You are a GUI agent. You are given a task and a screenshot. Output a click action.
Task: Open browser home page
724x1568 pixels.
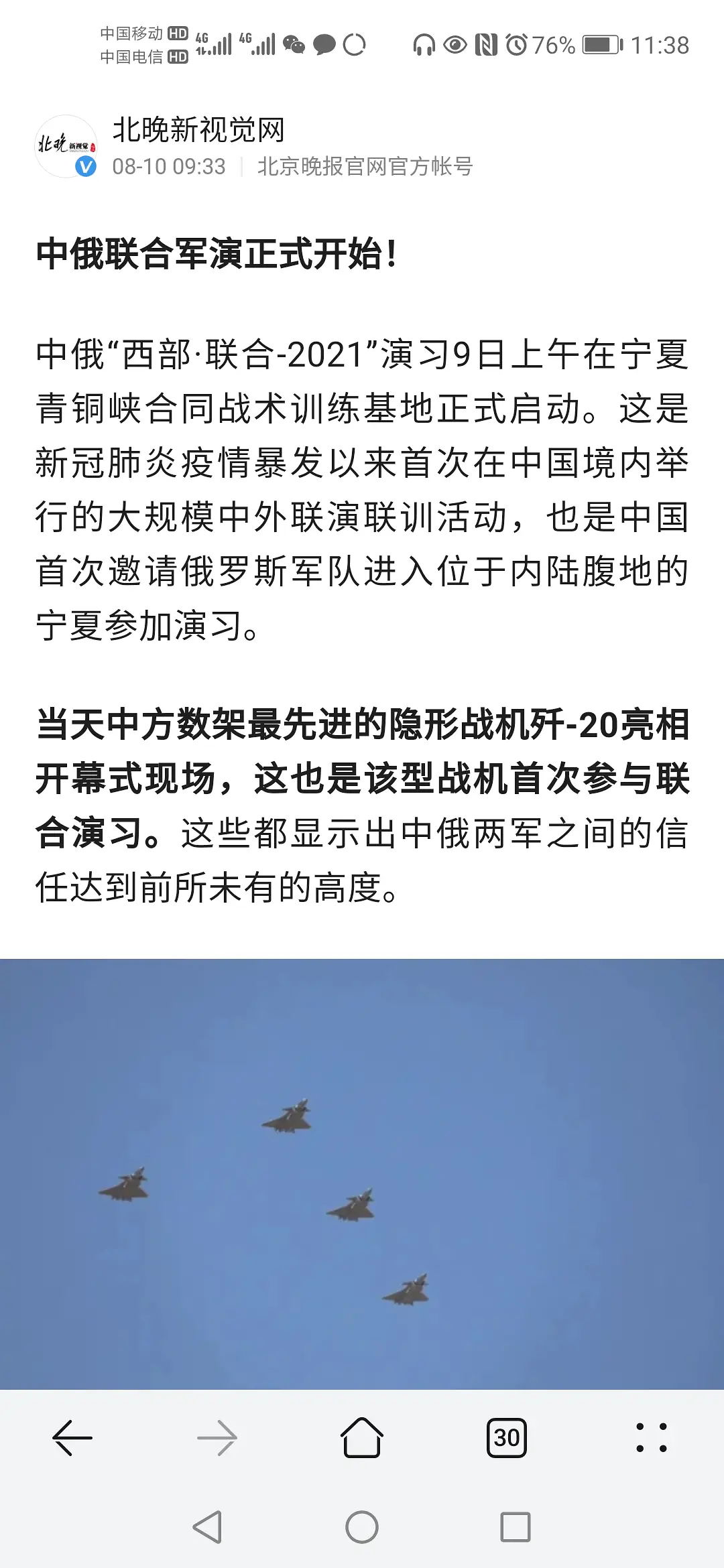pyautogui.click(x=362, y=1438)
